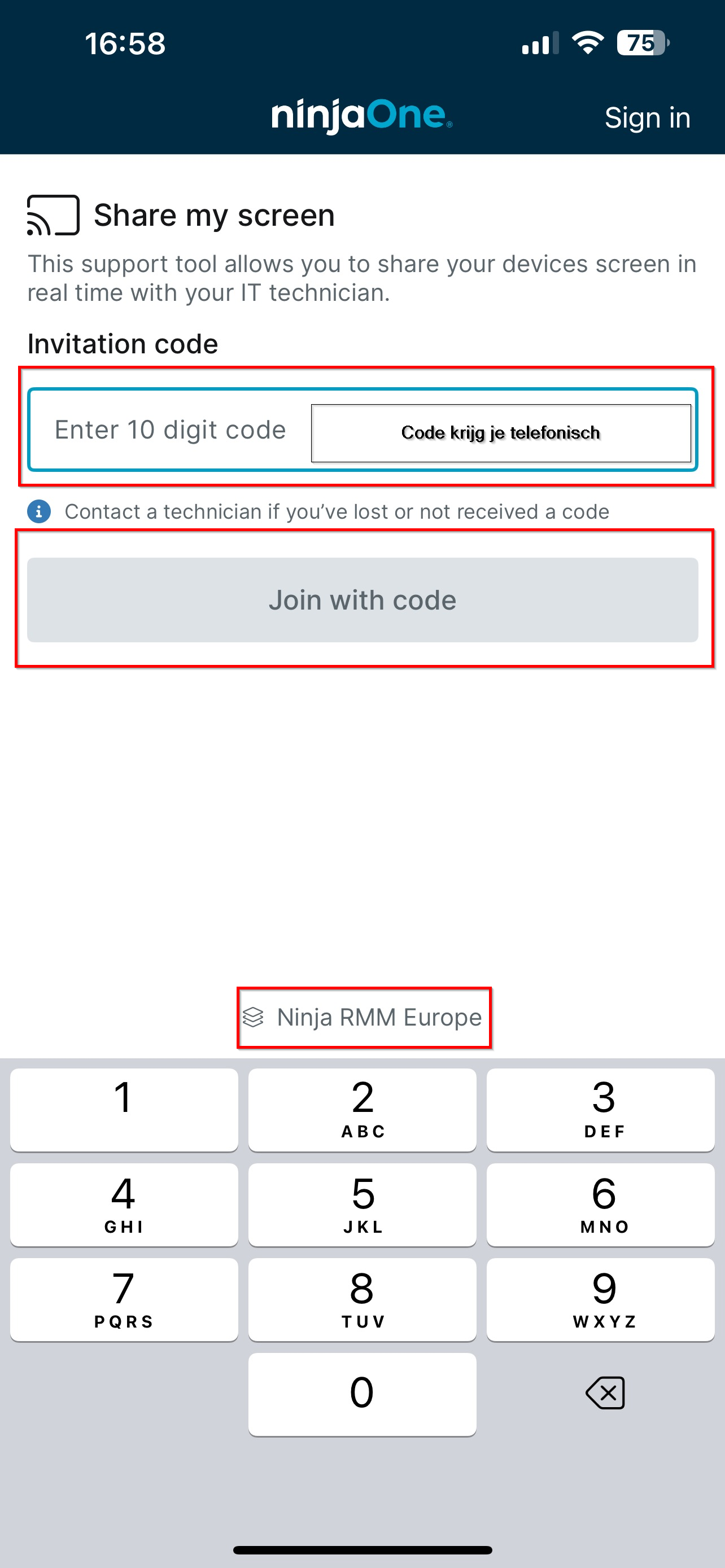Tap the 9 key on the keypad
The height and width of the screenshot is (1568, 725).
(x=601, y=1299)
